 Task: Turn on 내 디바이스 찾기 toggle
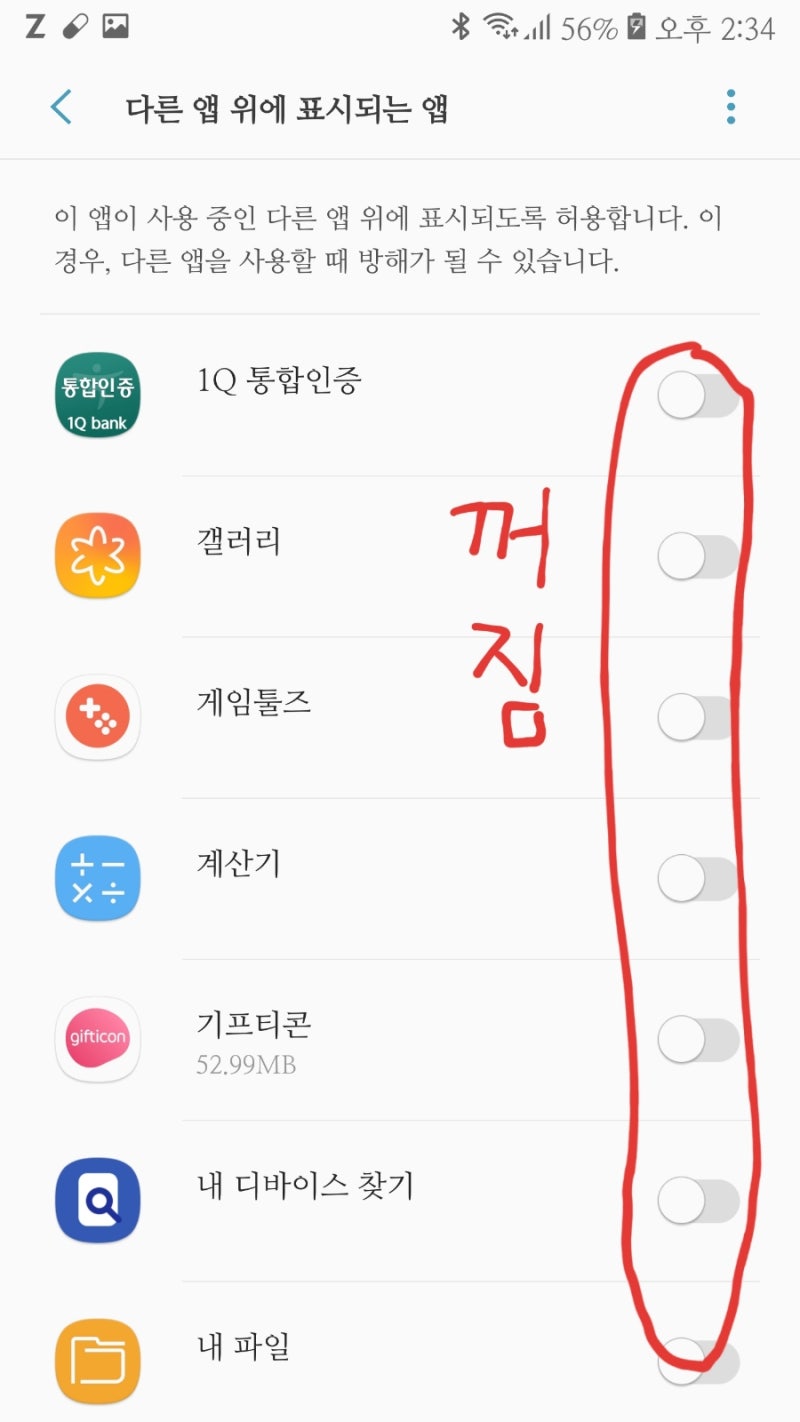(x=698, y=1201)
